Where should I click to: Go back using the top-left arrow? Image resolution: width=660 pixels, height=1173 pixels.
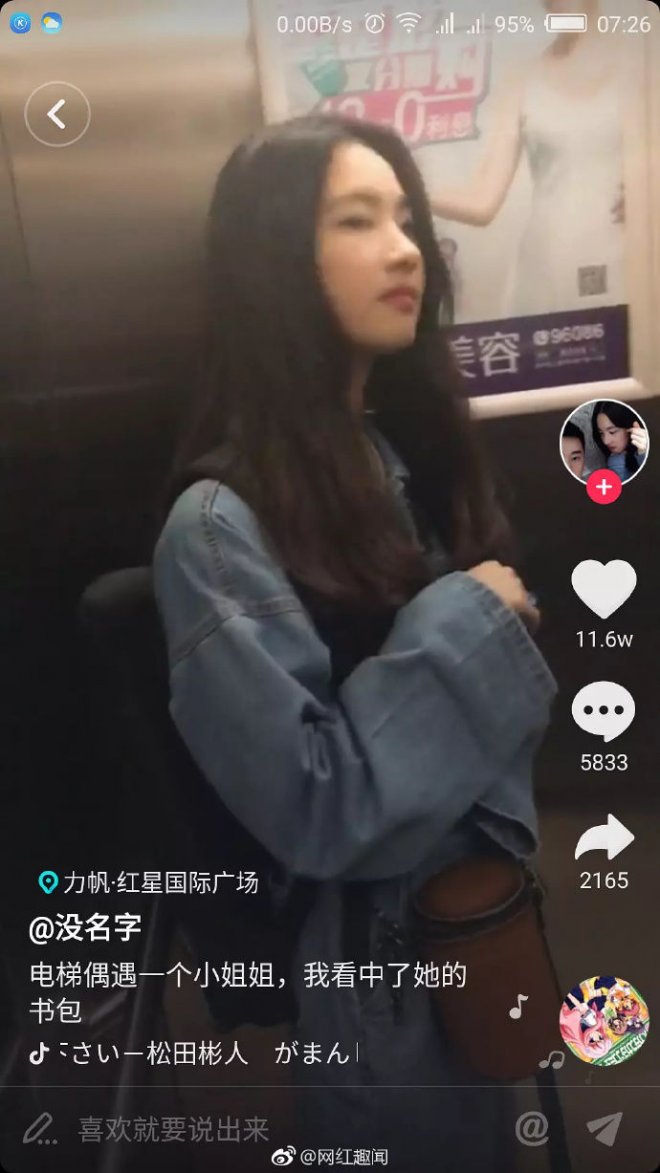[x=57, y=115]
